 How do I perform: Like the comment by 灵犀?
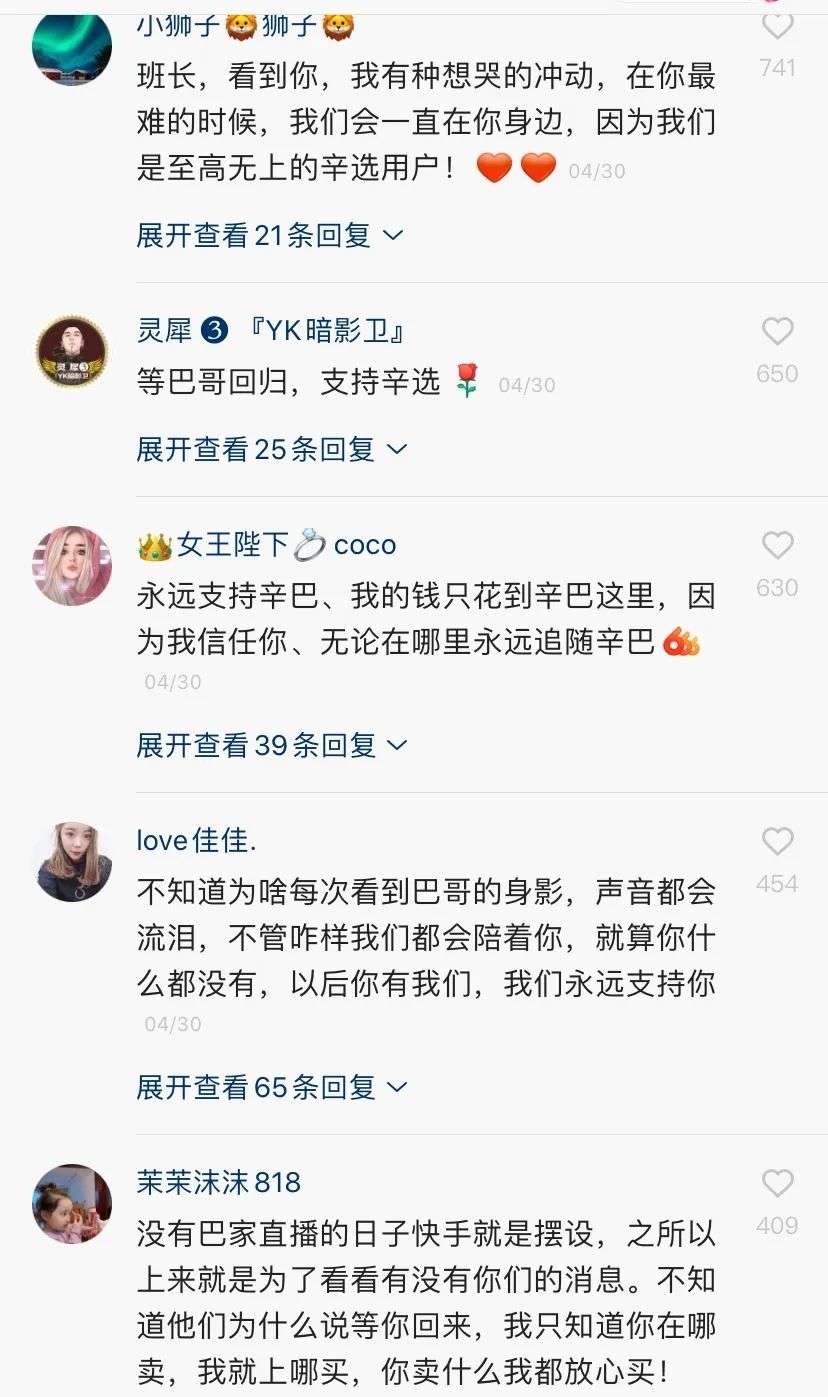click(777, 332)
